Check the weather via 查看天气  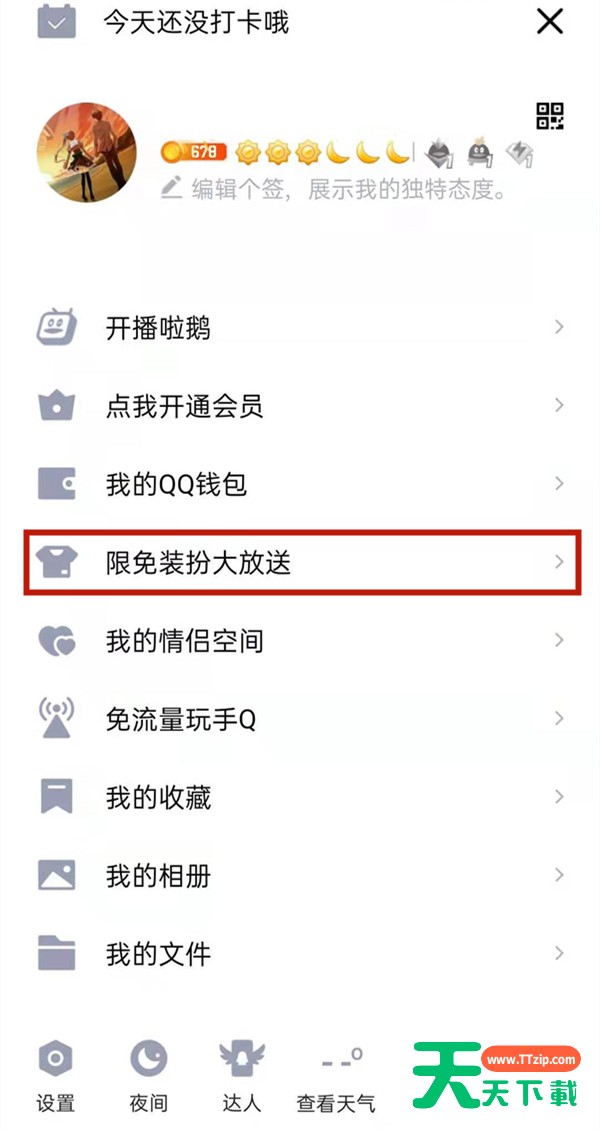click(336, 1077)
